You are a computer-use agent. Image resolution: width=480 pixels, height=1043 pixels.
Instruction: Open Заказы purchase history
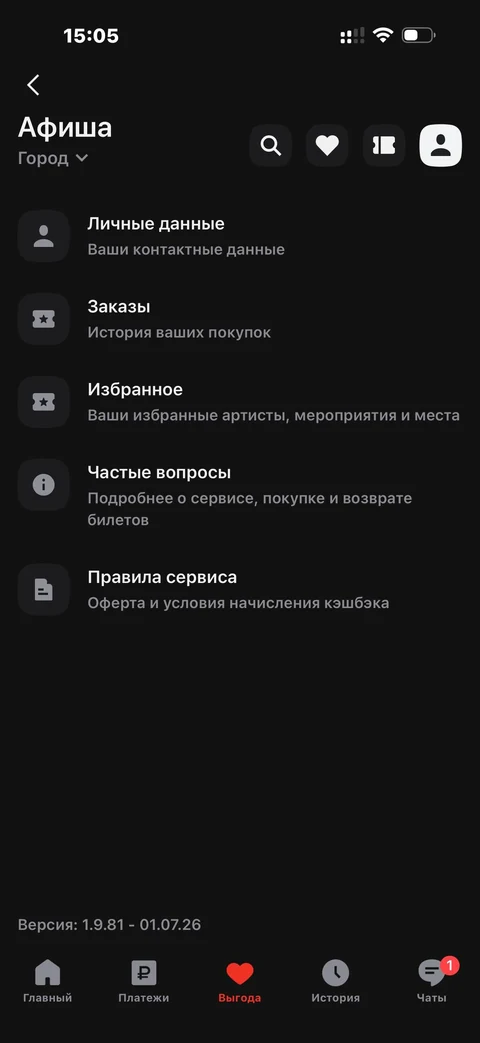(240, 319)
